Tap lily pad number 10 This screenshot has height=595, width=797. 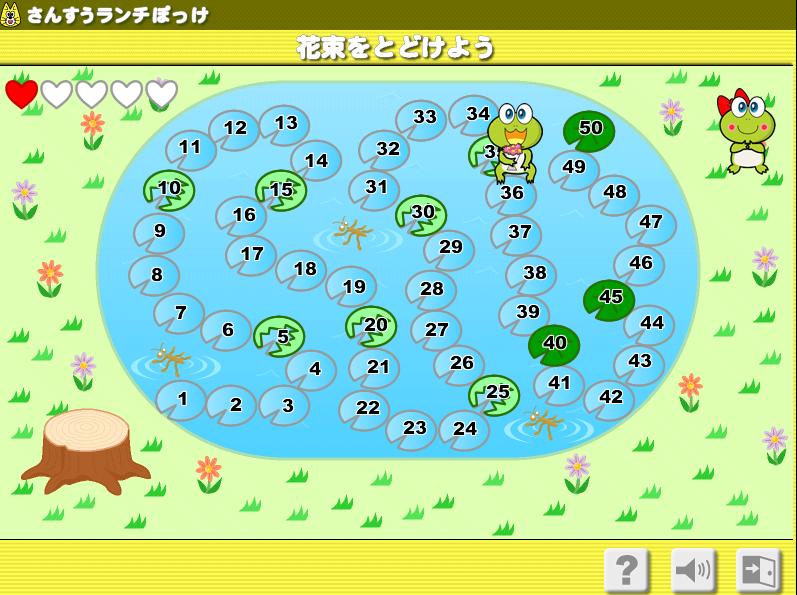pyautogui.click(x=169, y=188)
